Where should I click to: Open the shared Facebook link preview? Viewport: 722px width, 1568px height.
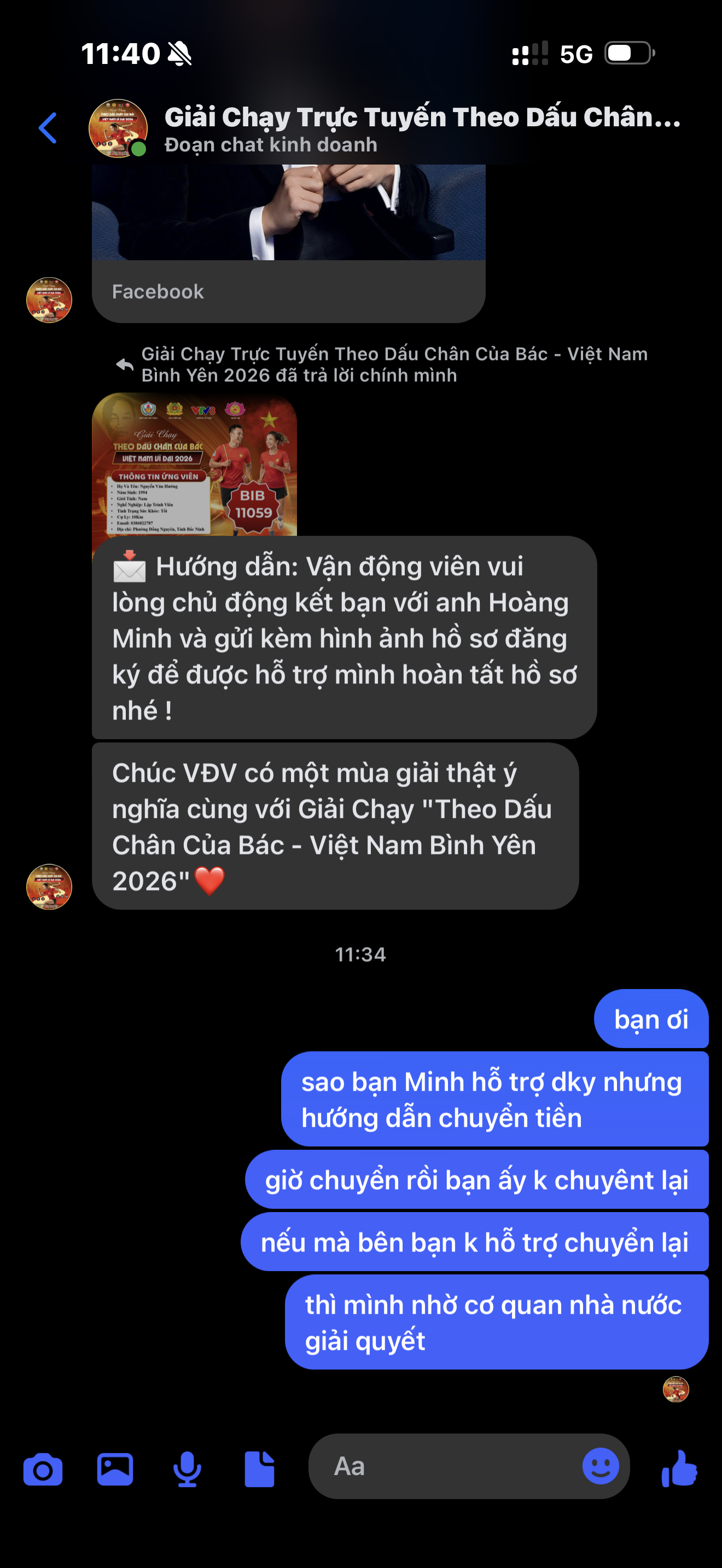tap(289, 243)
